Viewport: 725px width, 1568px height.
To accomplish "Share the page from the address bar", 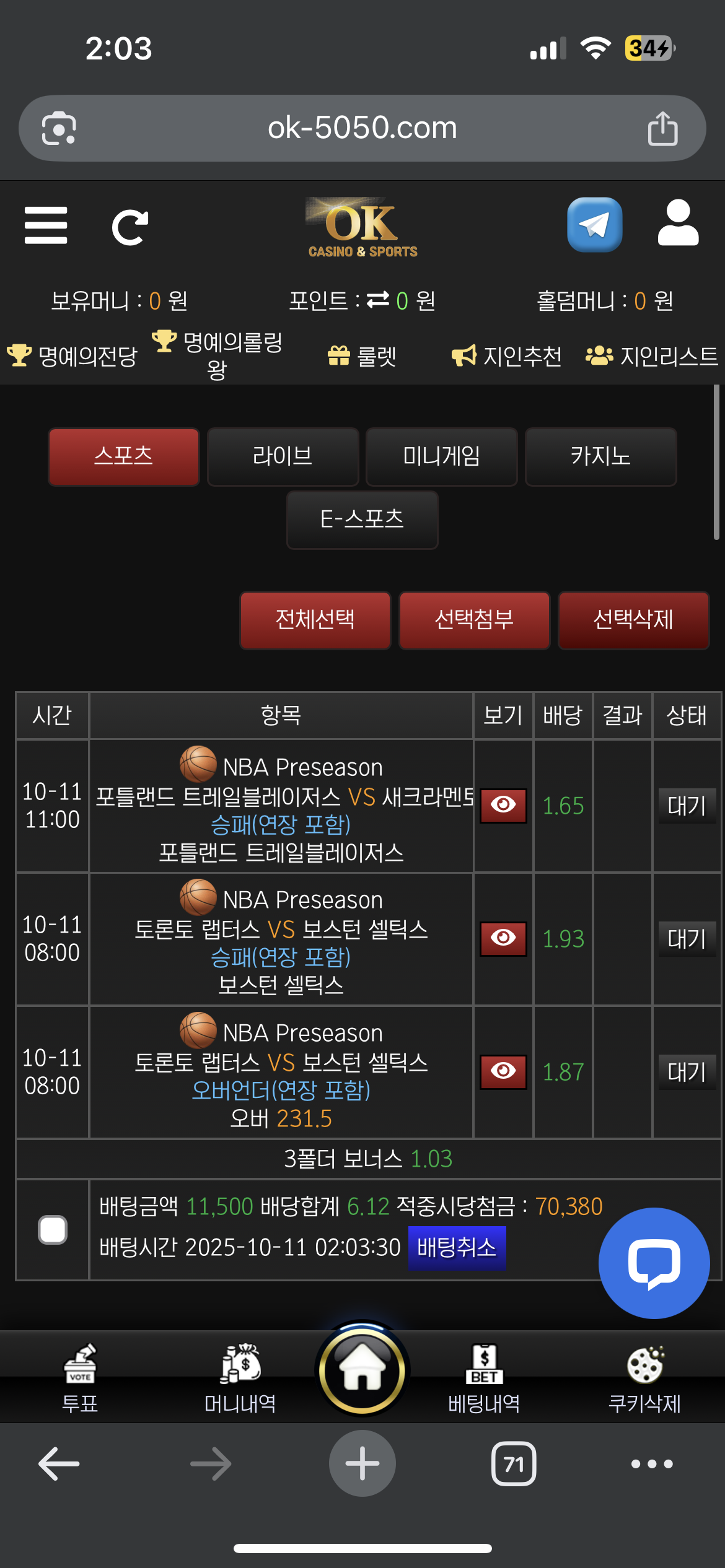I will [662, 128].
